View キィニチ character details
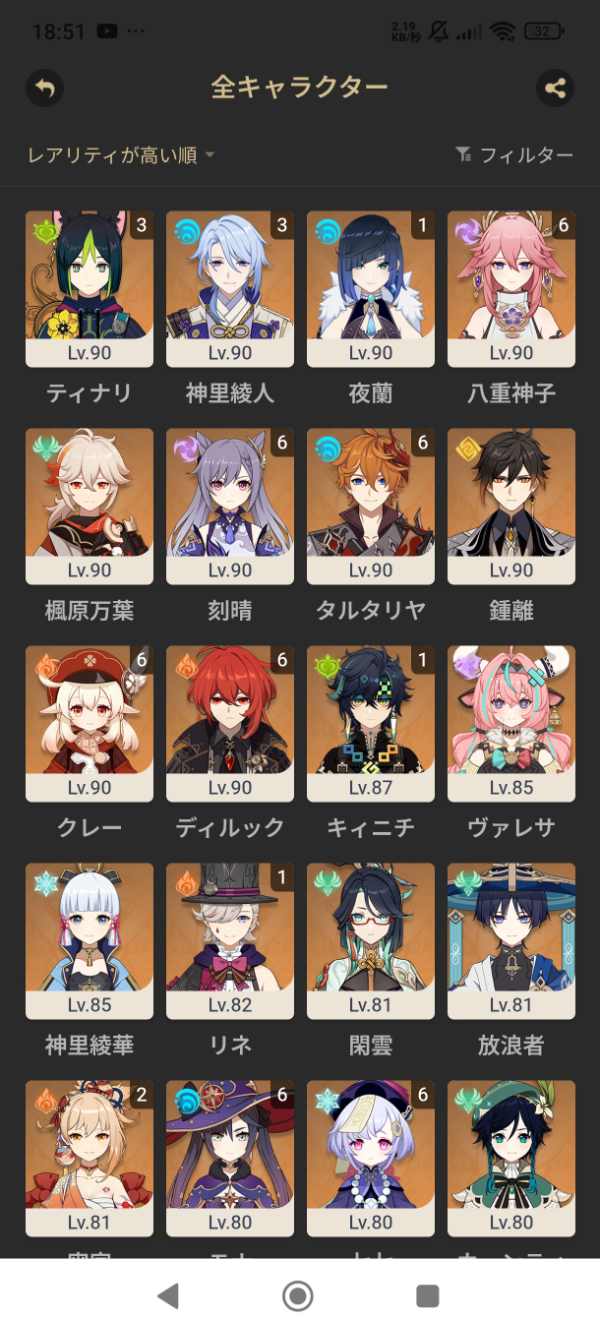The width and height of the screenshot is (600, 1333). (x=371, y=723)
